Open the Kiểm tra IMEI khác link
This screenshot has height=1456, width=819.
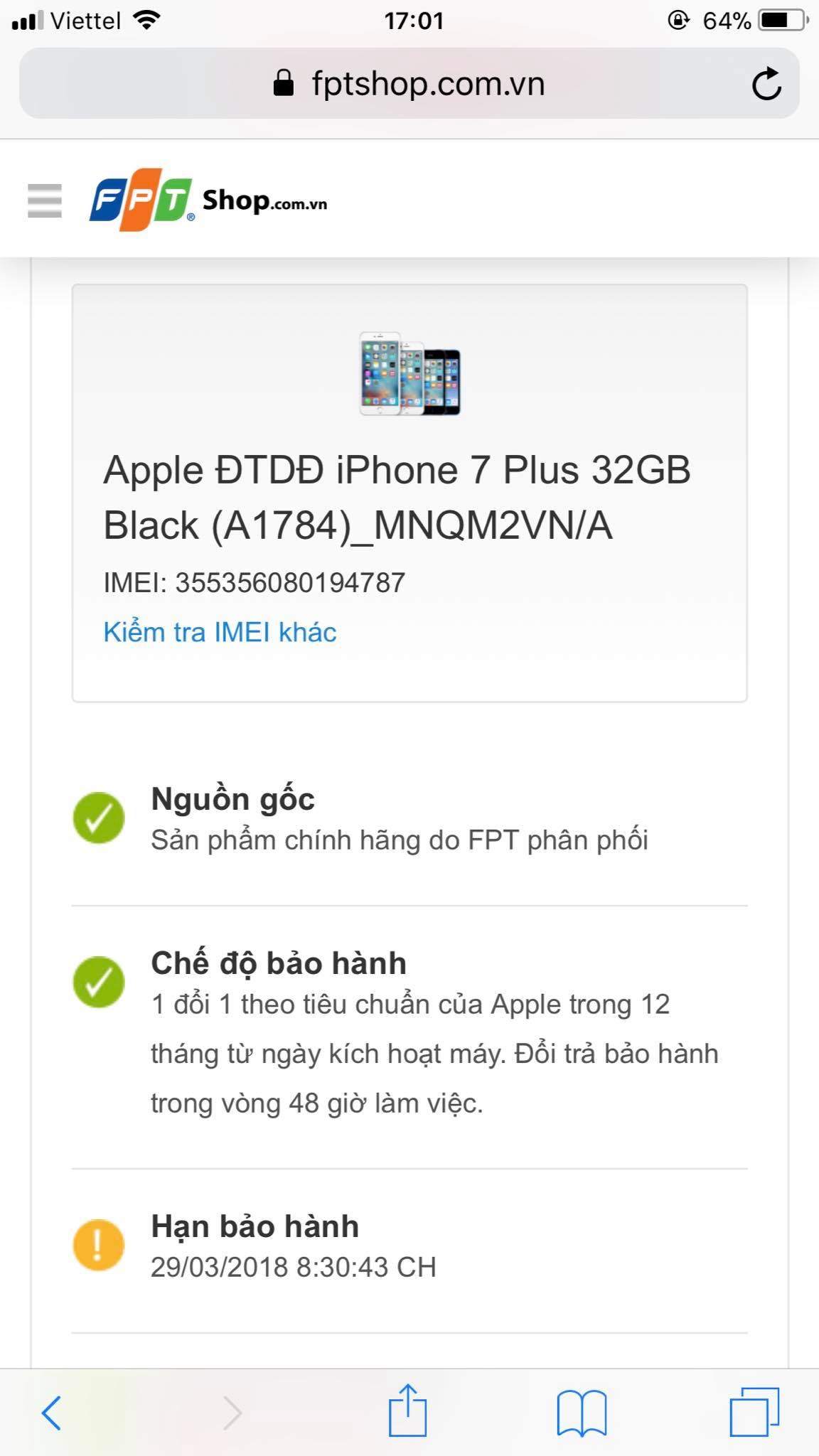220,632
